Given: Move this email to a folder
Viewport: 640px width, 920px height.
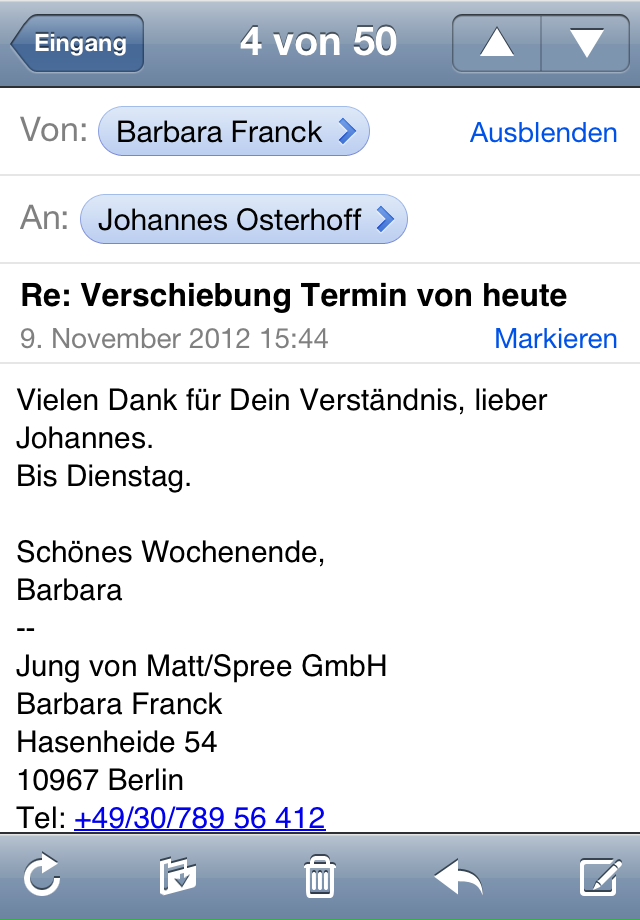Looking at the screenshot, I should [x=178, y=878].
